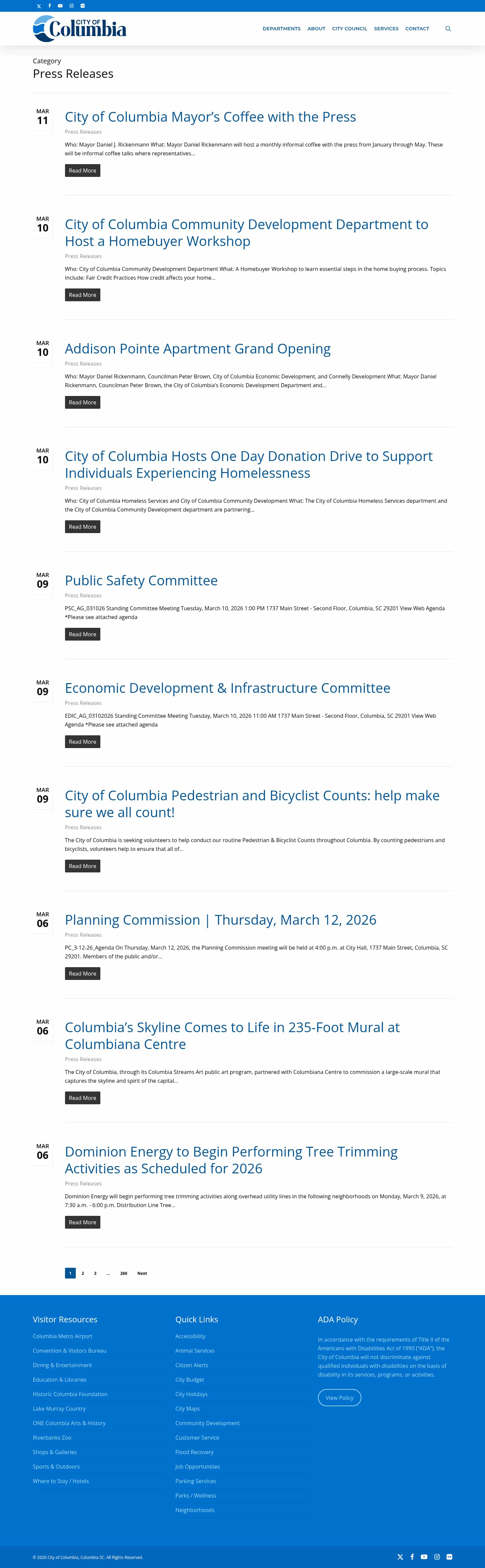Open the search icon in header

[x=448, y=29]
